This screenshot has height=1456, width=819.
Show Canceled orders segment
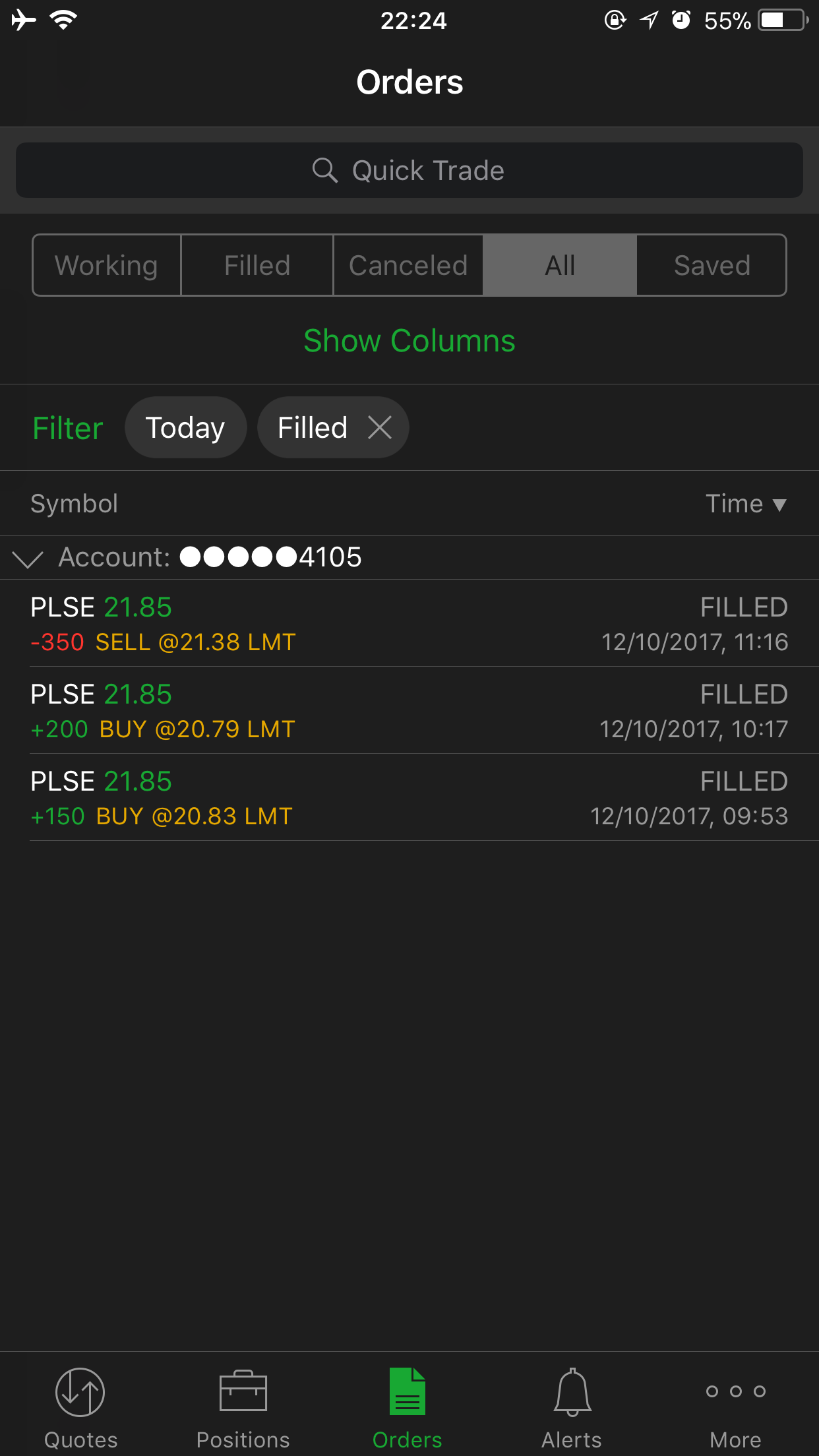[408, 266]
